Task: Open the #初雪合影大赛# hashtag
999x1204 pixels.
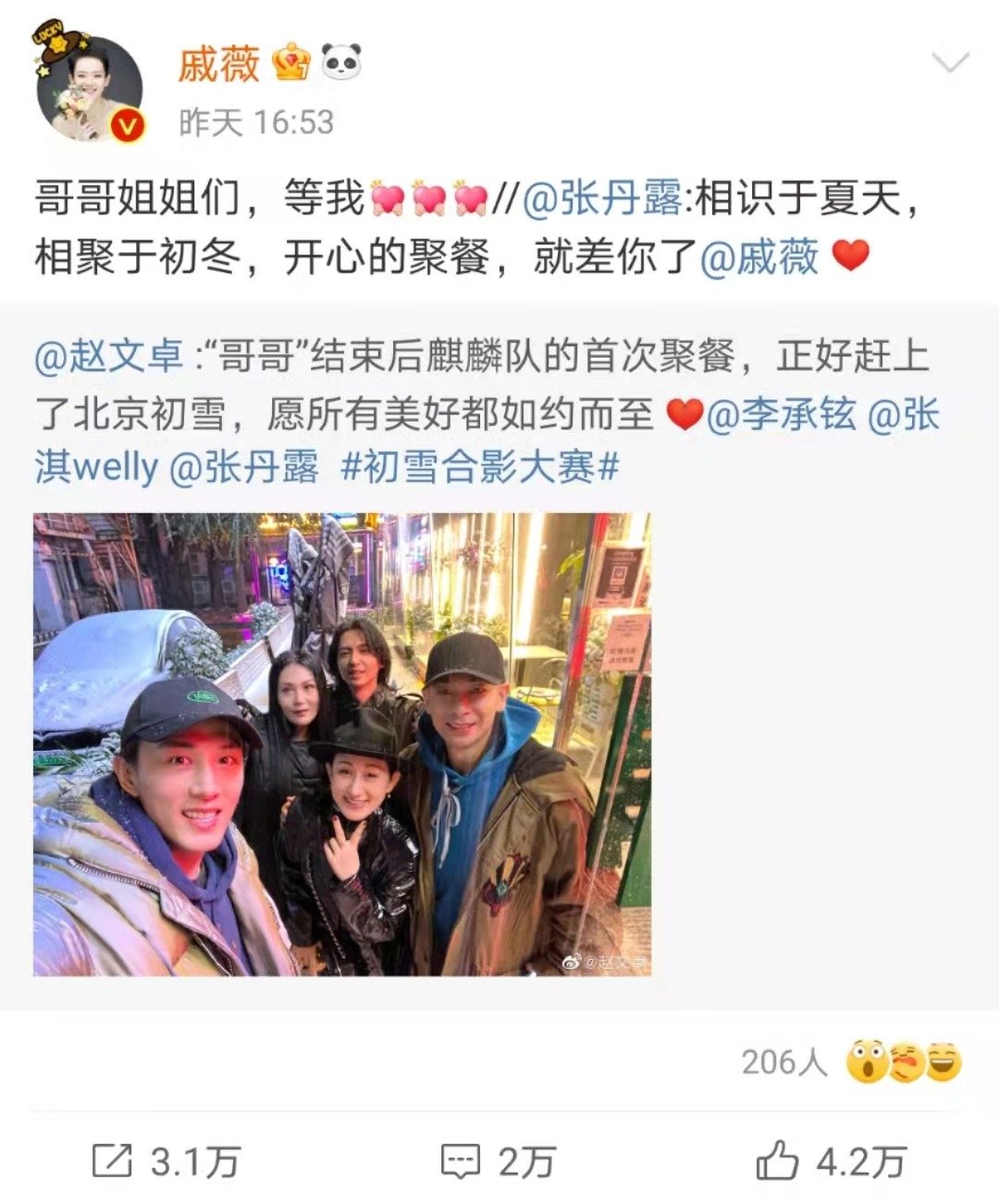Action: [x=479, y=467]
